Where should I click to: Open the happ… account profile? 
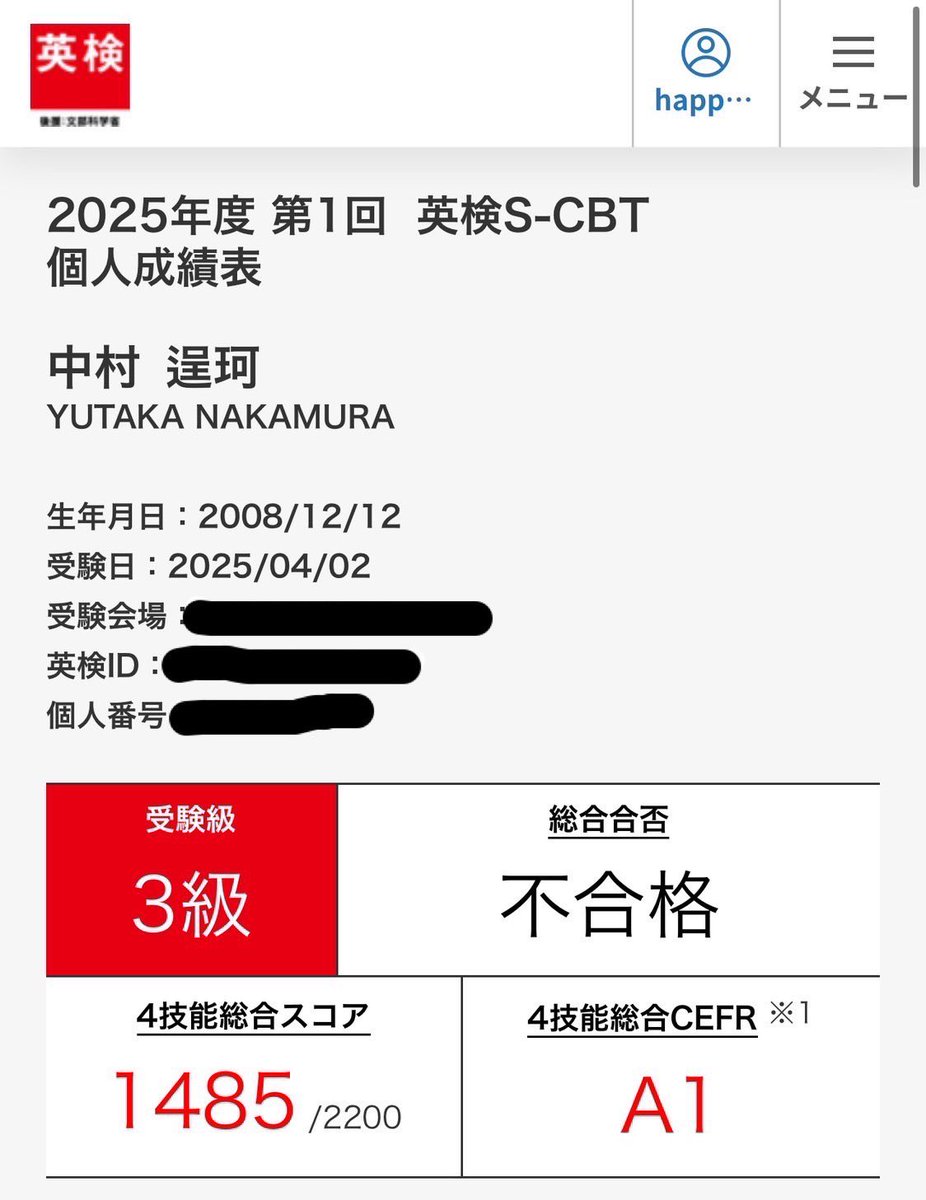pyautogui.click(x=706, y=72)
